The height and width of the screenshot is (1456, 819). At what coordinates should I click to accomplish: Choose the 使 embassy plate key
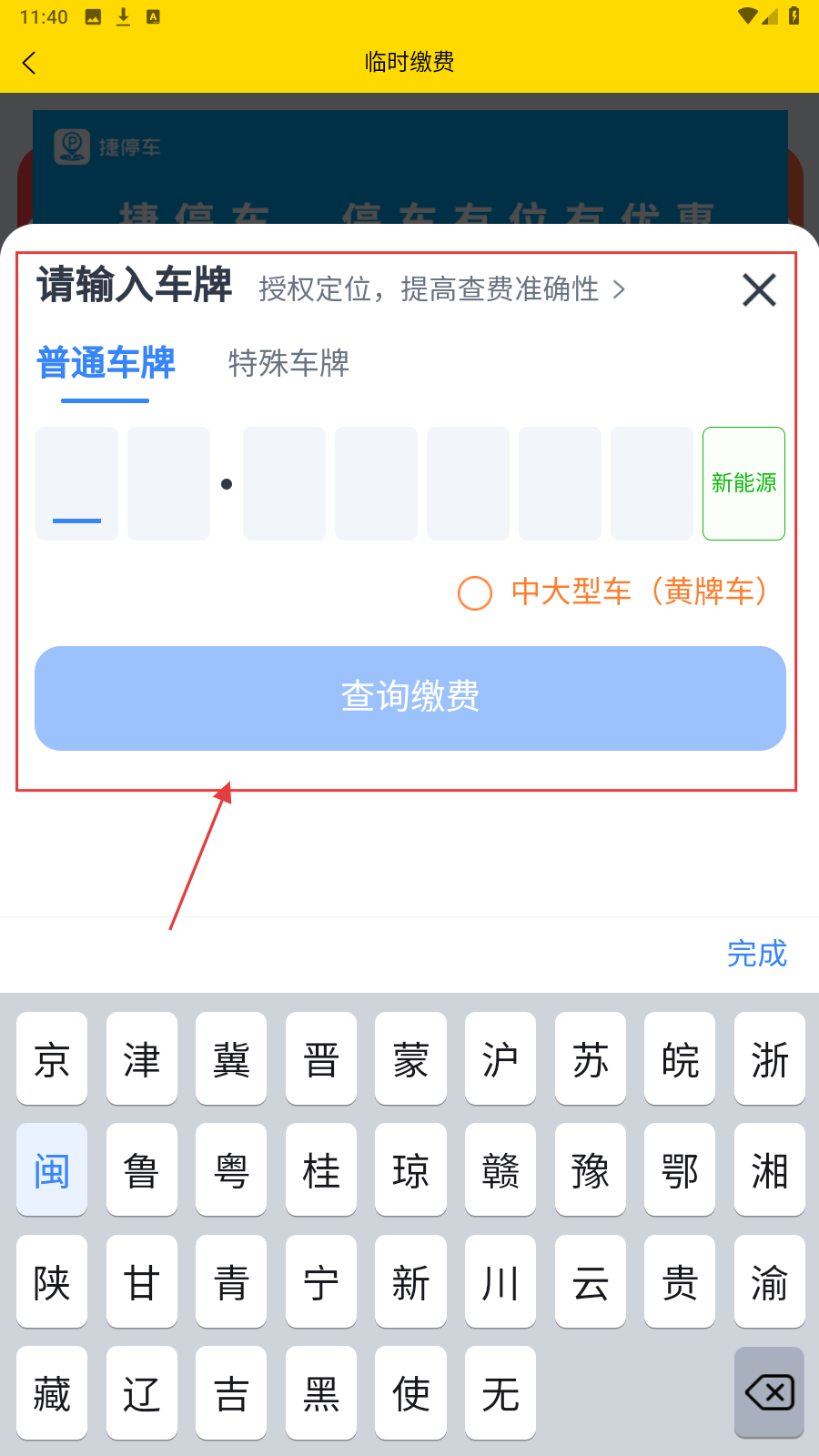coord(410,1393)
